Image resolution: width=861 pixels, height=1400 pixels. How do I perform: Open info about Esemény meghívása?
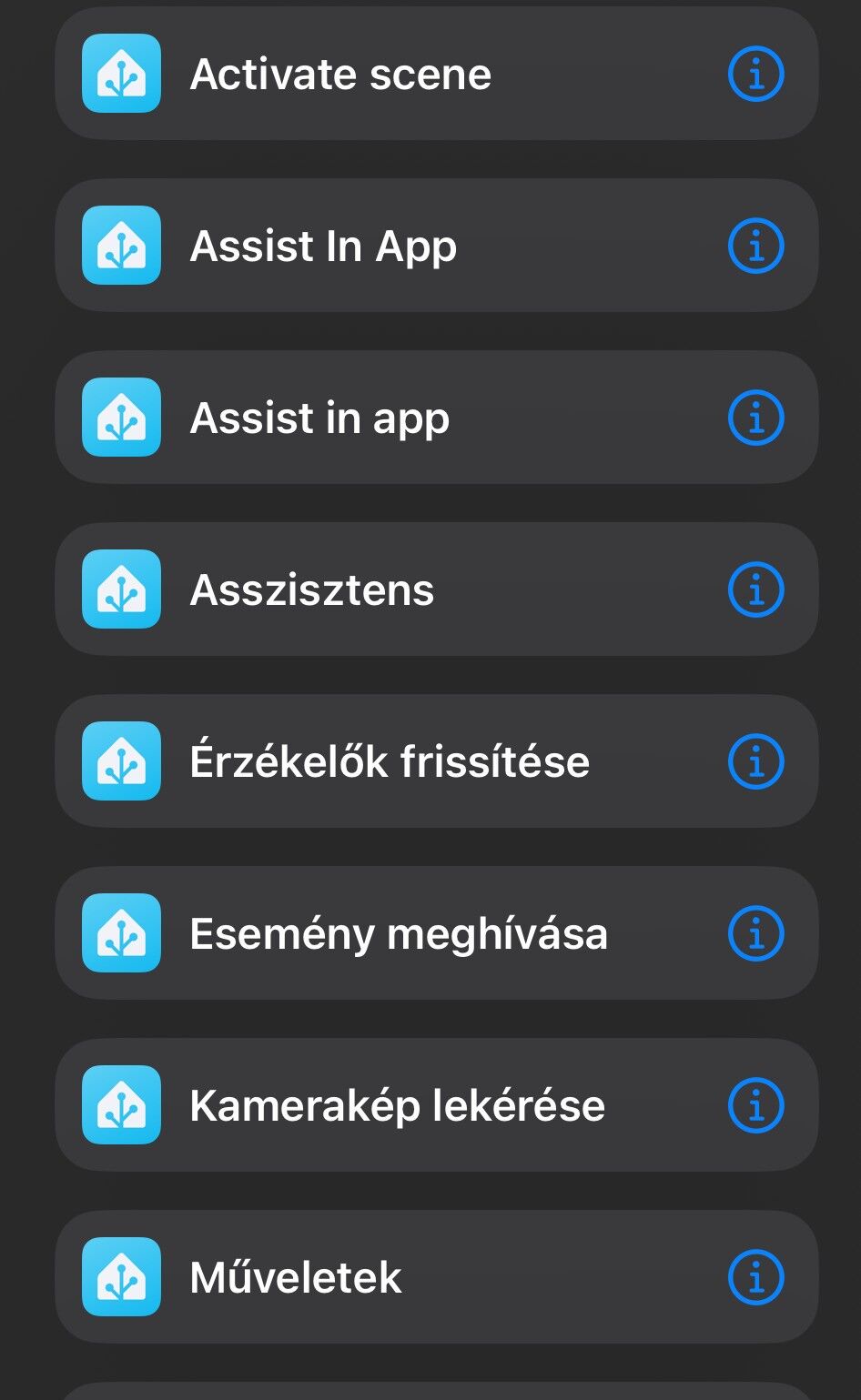click(x=755, y=934)
